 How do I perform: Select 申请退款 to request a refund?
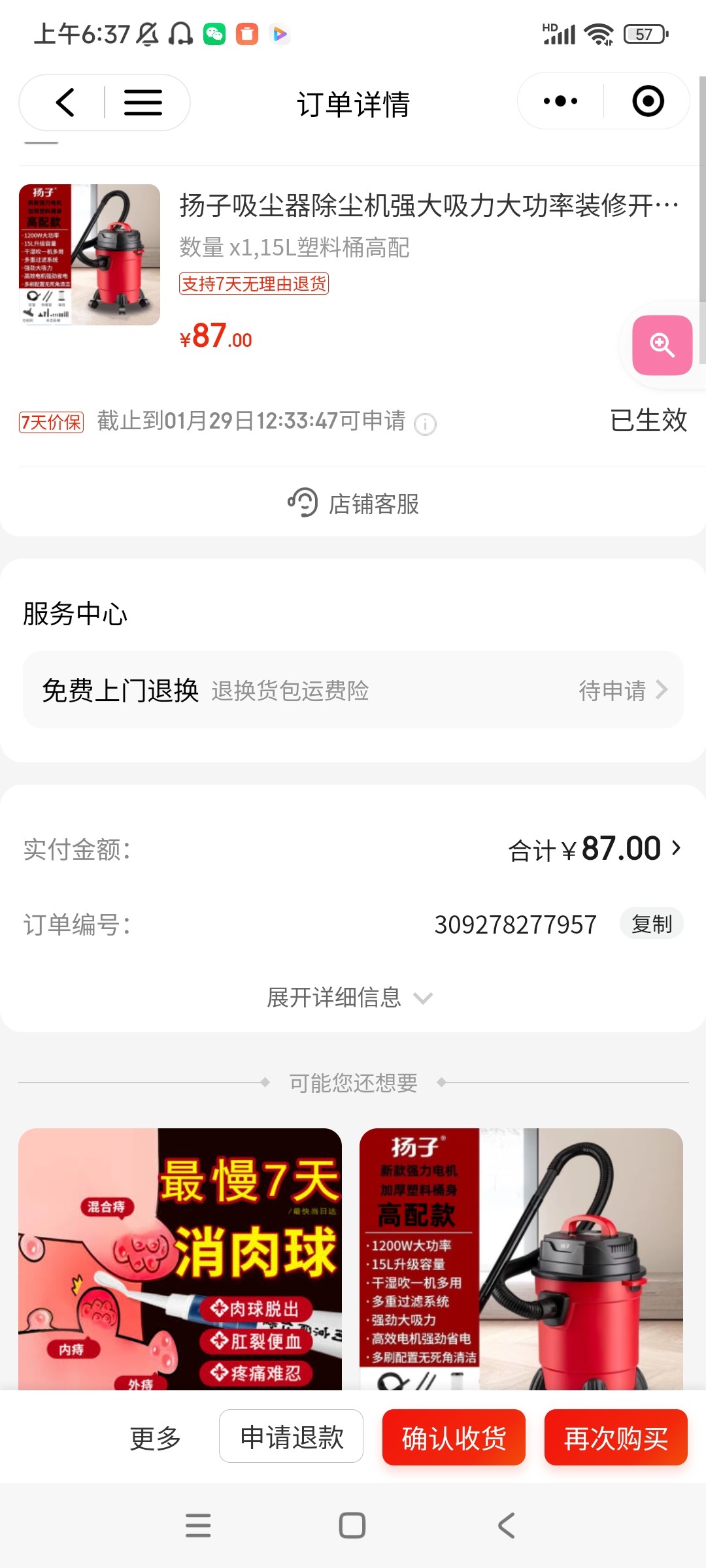coord(291,1437)
